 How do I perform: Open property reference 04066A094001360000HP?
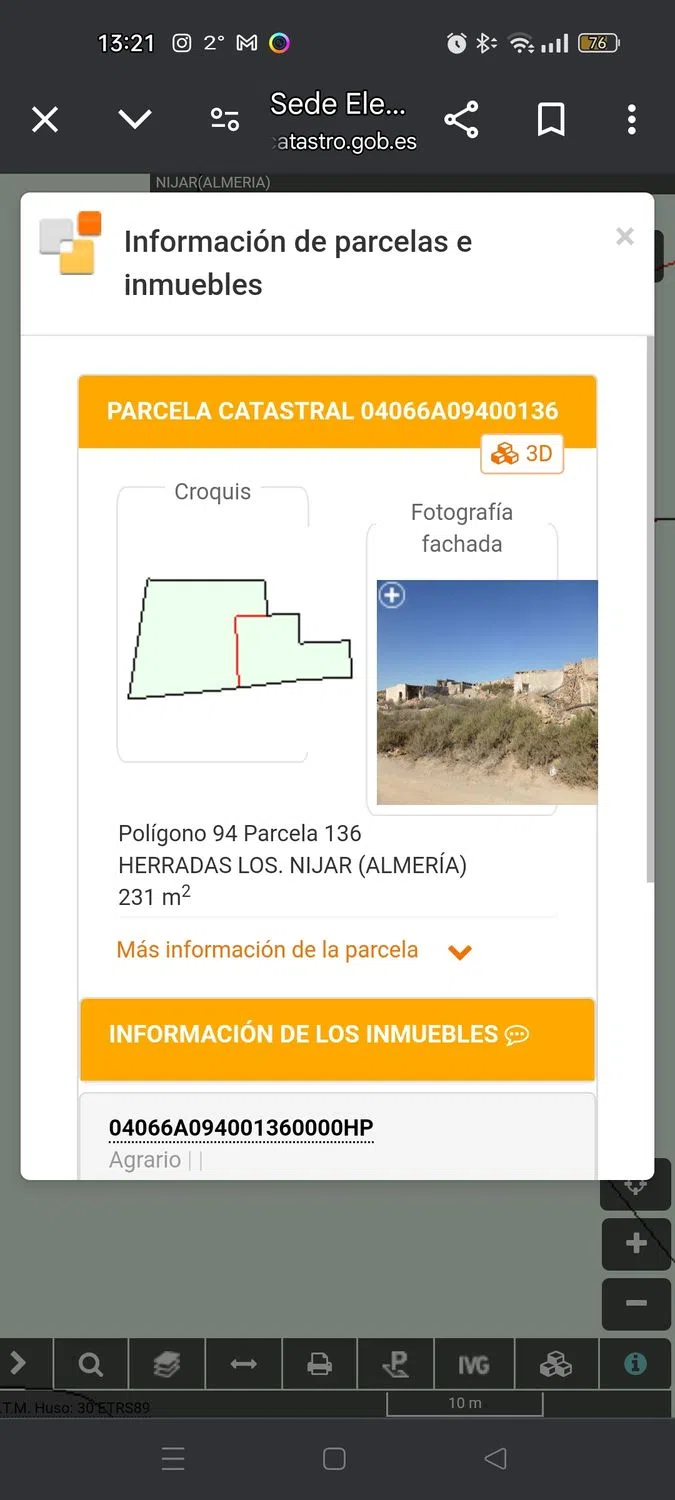[x=240, y=1128]
